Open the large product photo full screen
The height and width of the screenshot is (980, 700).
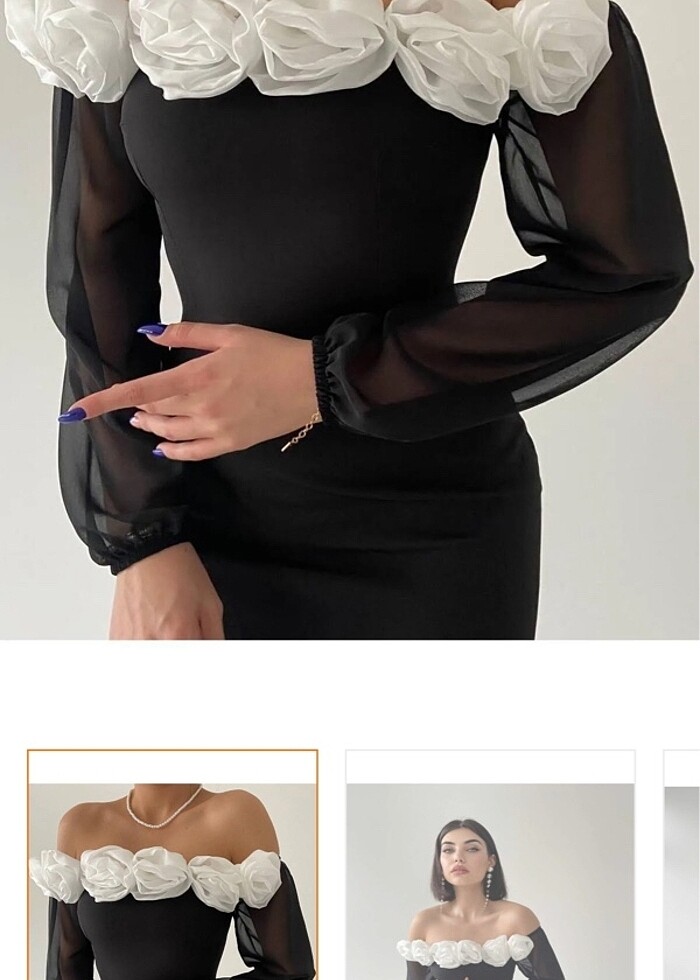click(x=350, y=320)
